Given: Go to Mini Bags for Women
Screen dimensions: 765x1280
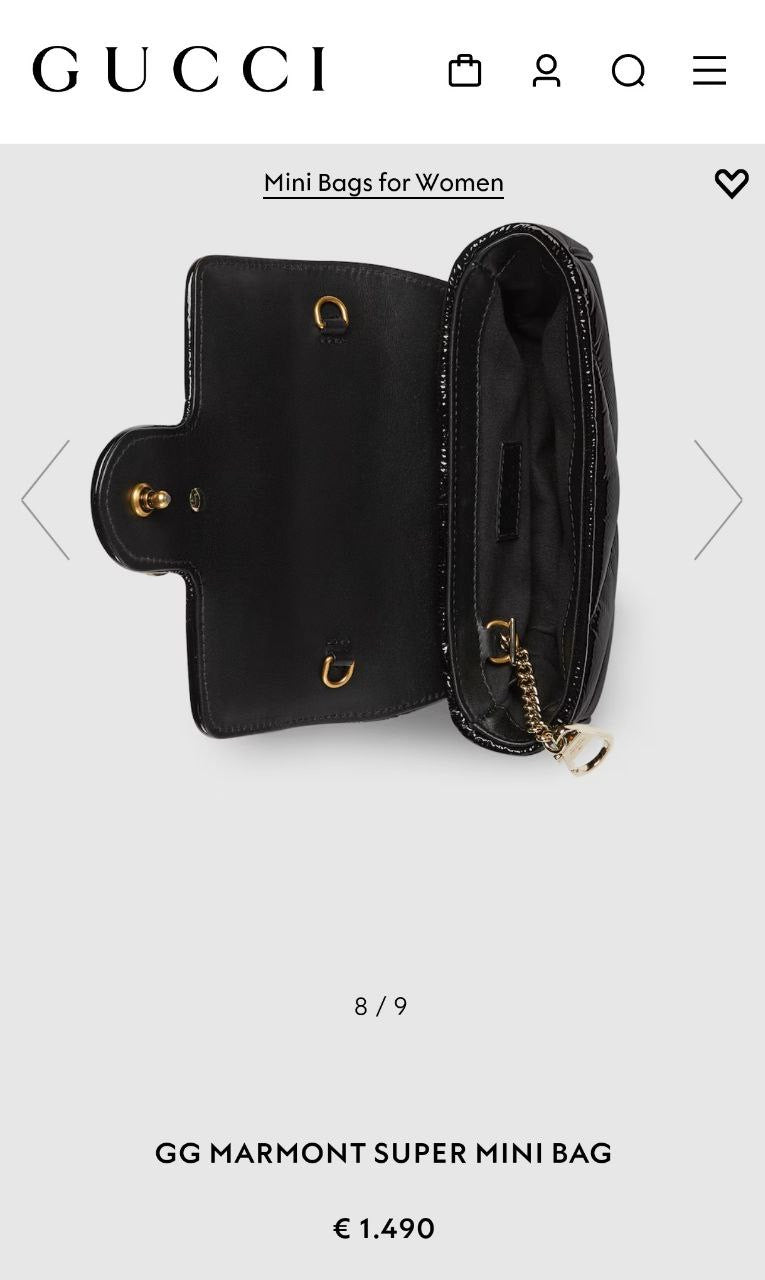Looking at the screenshot, I should 383,183.
